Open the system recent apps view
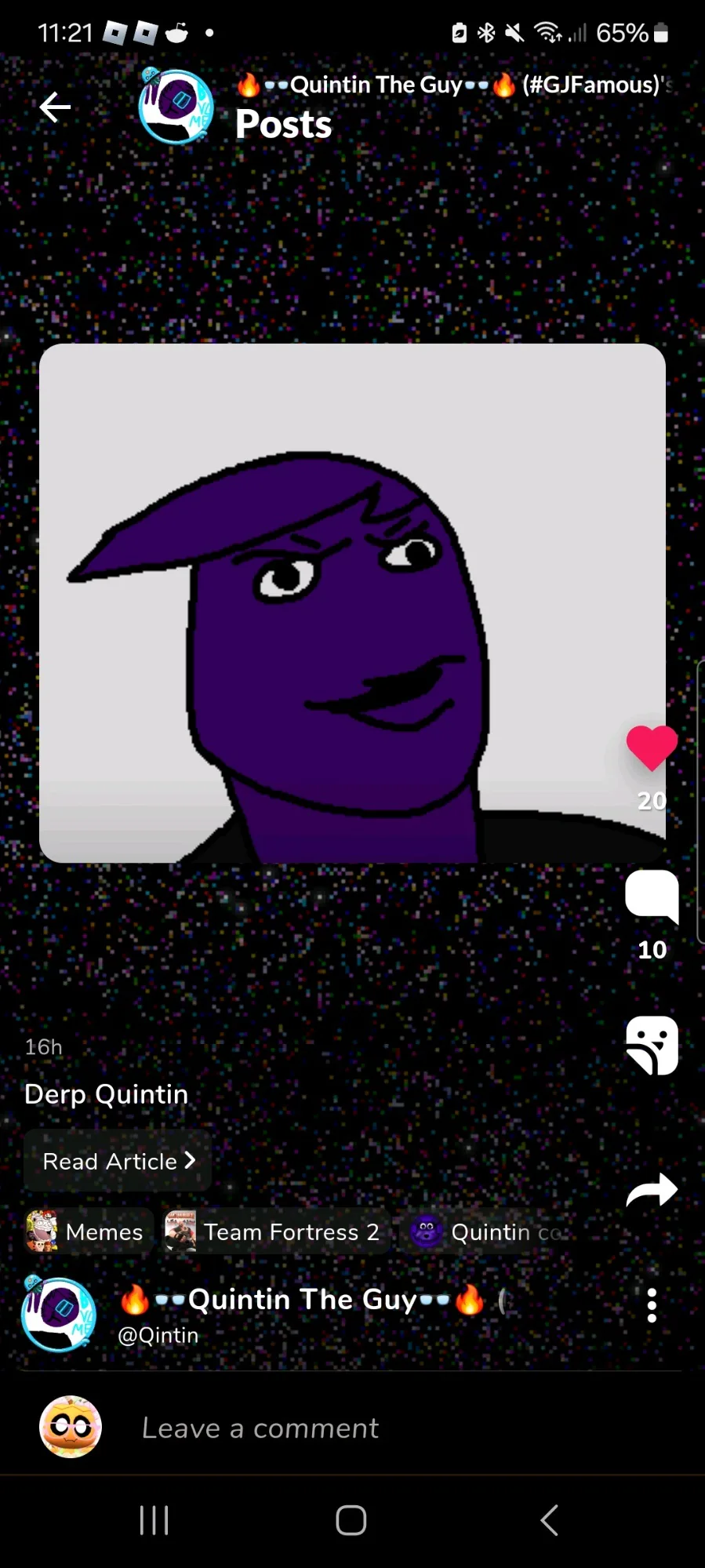The height and width of the screenshot is (1568, 705). pos(154,1520)
